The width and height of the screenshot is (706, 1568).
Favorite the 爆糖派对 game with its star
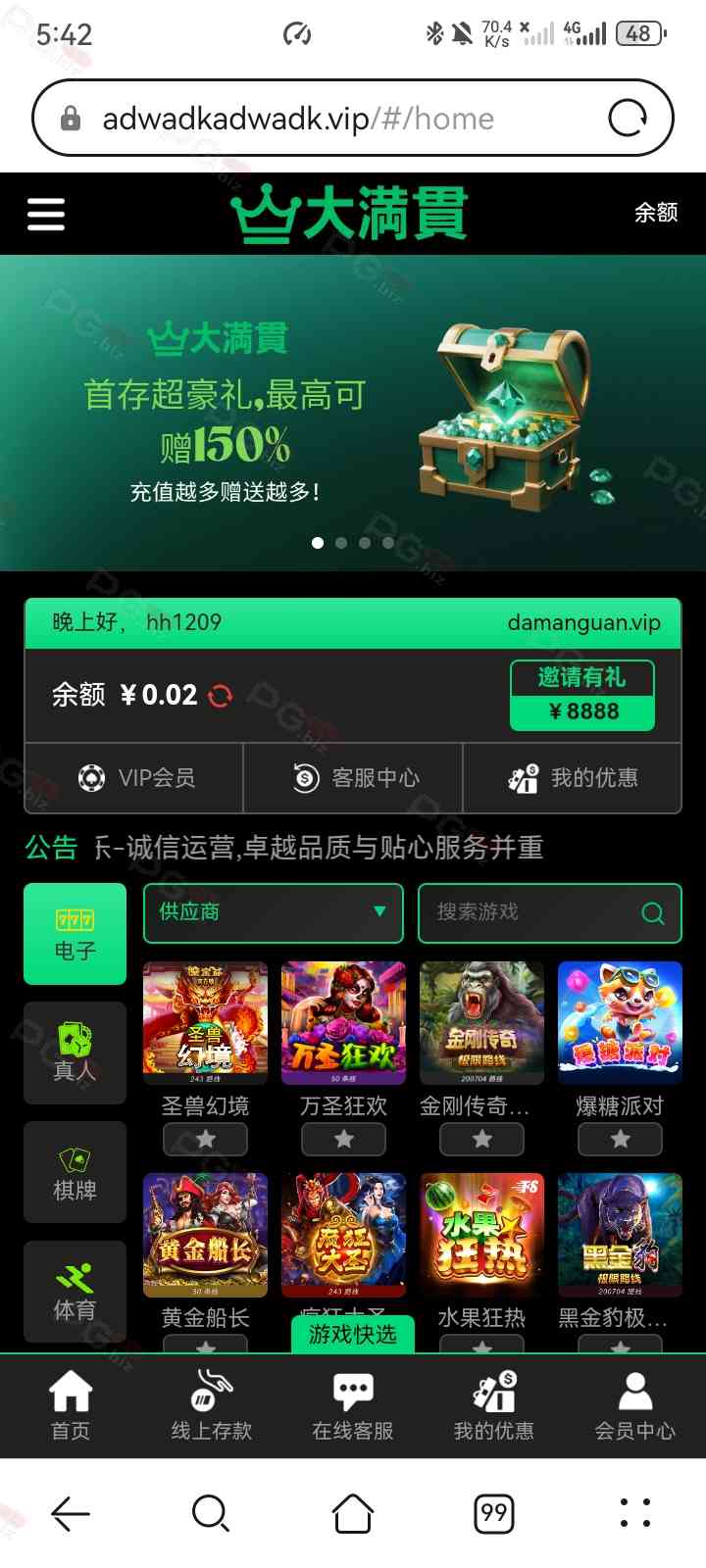click(x=620, y=1140)
